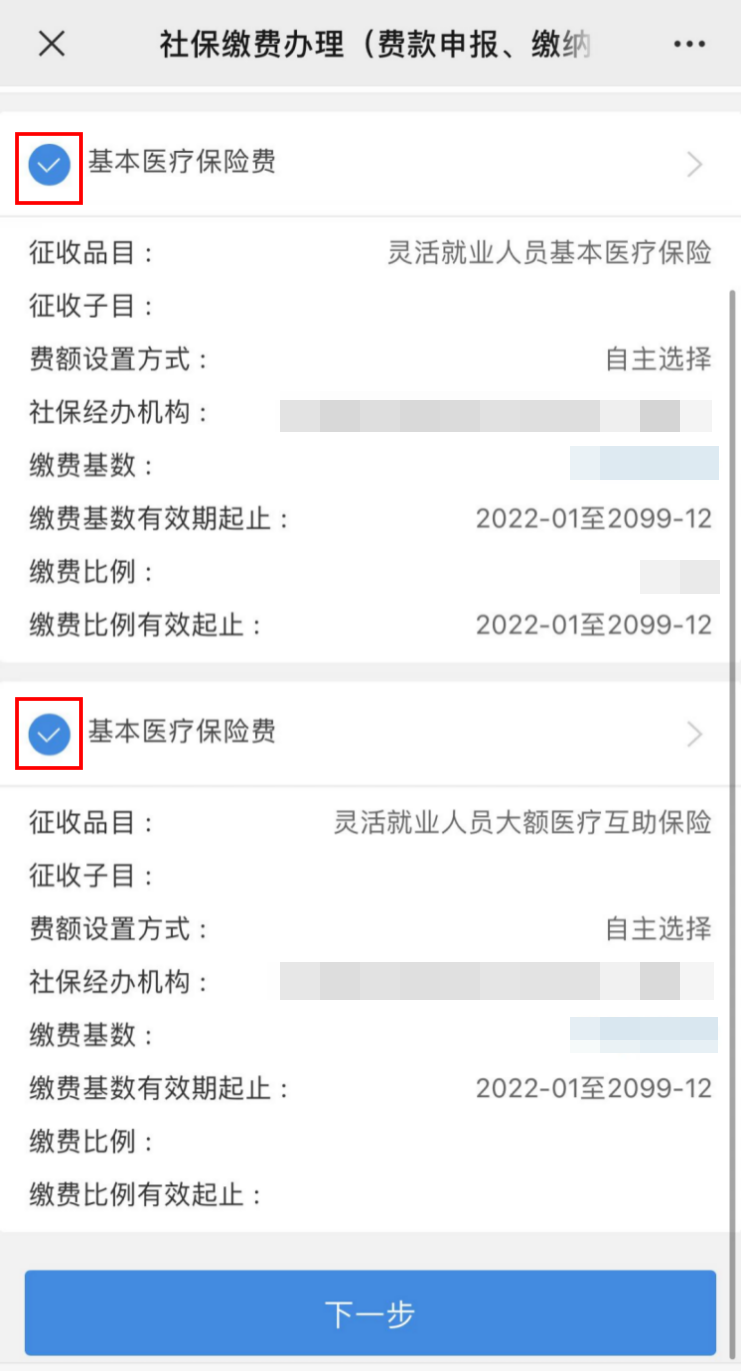741x1372 pixels.
Task: Tap 下一步 to continue
Action: (370, 1313)
